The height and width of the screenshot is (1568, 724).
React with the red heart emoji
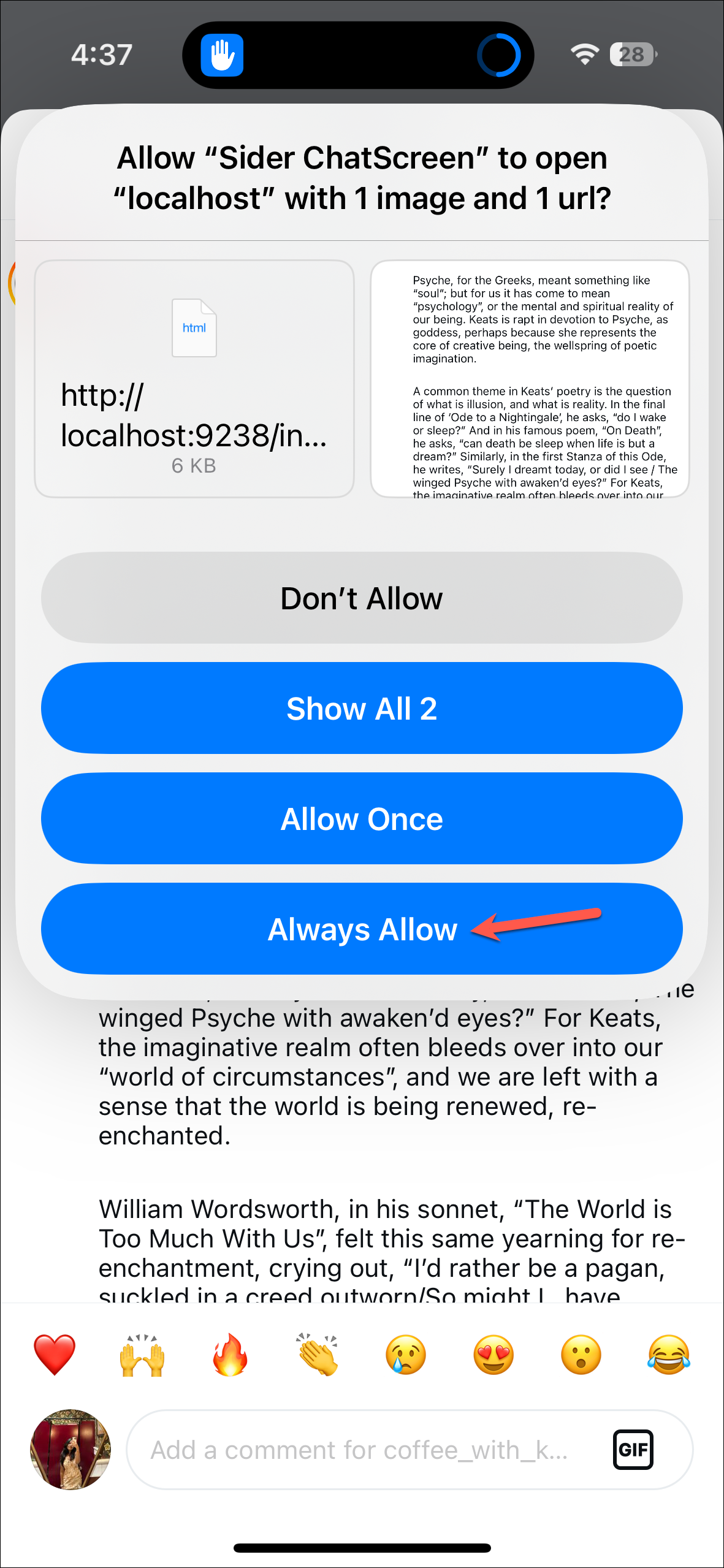click(55, 1355)
